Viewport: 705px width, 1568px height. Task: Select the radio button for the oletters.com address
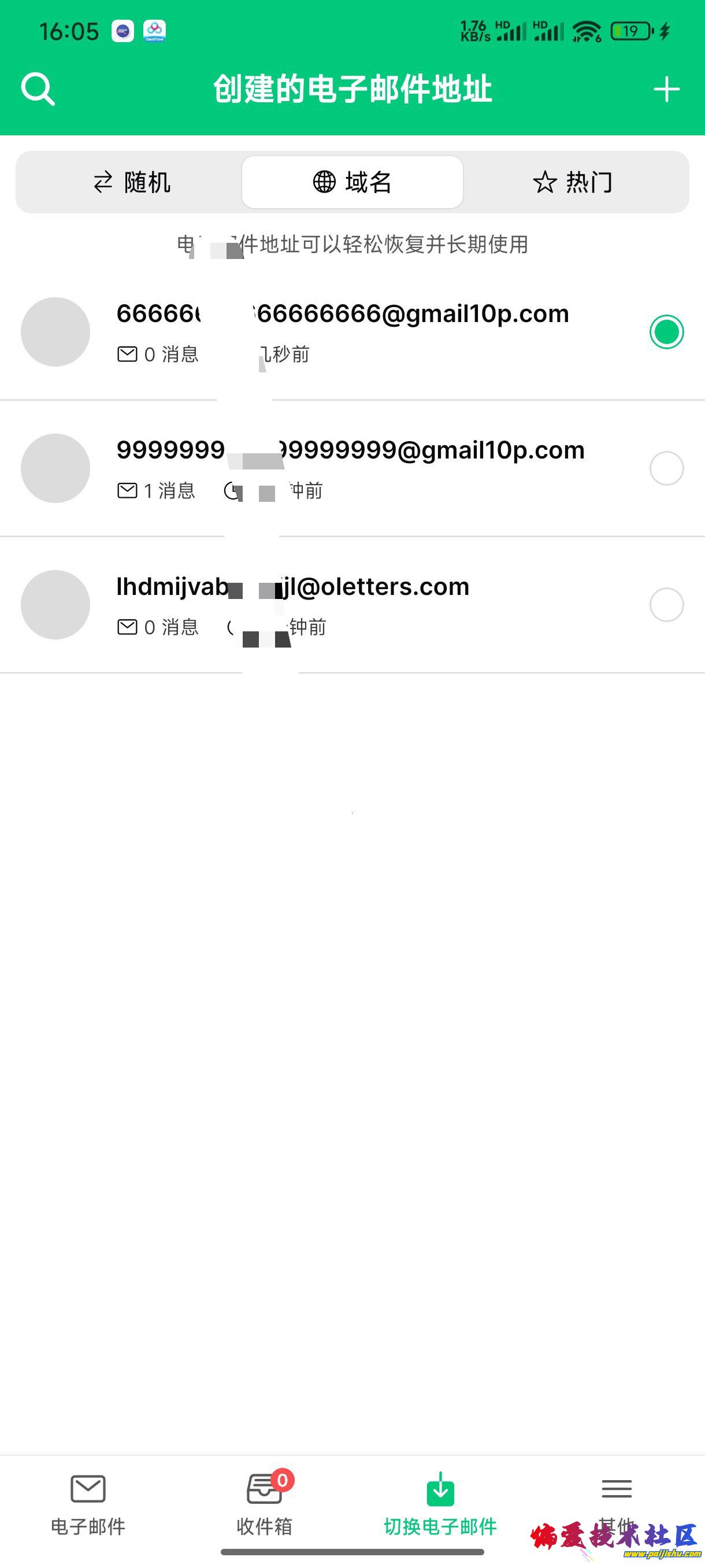pos(666,604)
